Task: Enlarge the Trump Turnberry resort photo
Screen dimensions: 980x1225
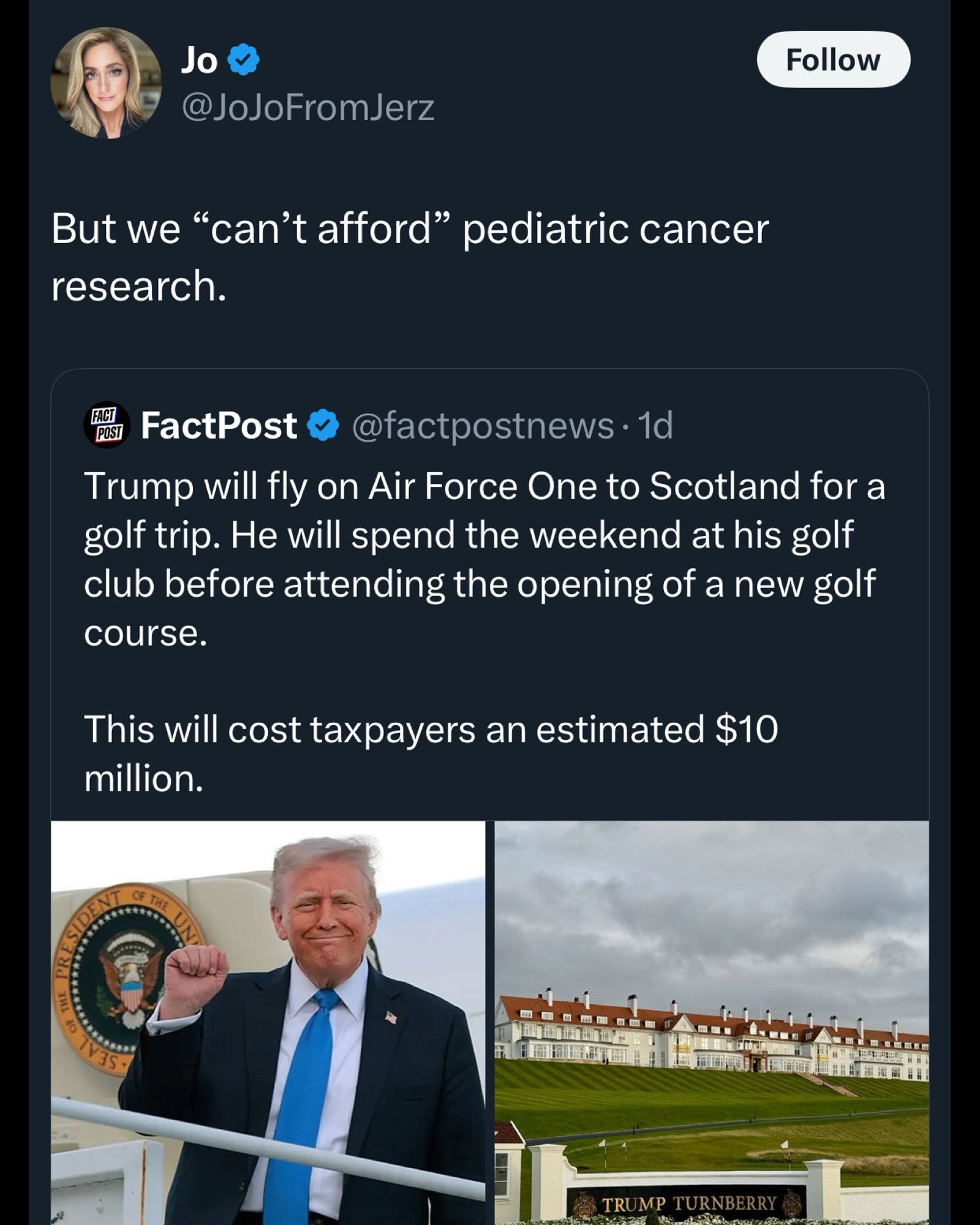Action: (711, 1022)
